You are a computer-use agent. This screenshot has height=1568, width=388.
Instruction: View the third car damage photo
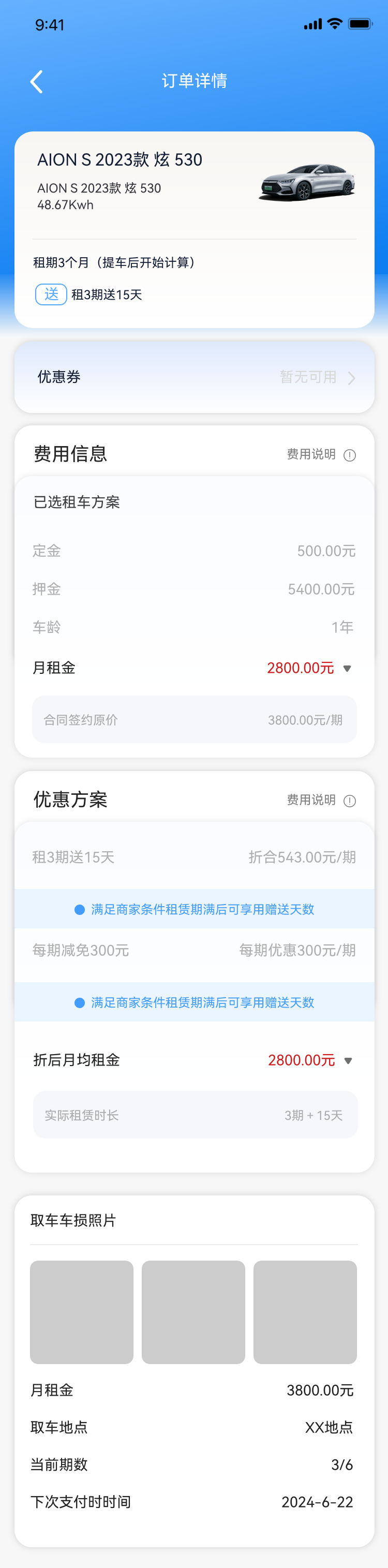(305, 1312)
